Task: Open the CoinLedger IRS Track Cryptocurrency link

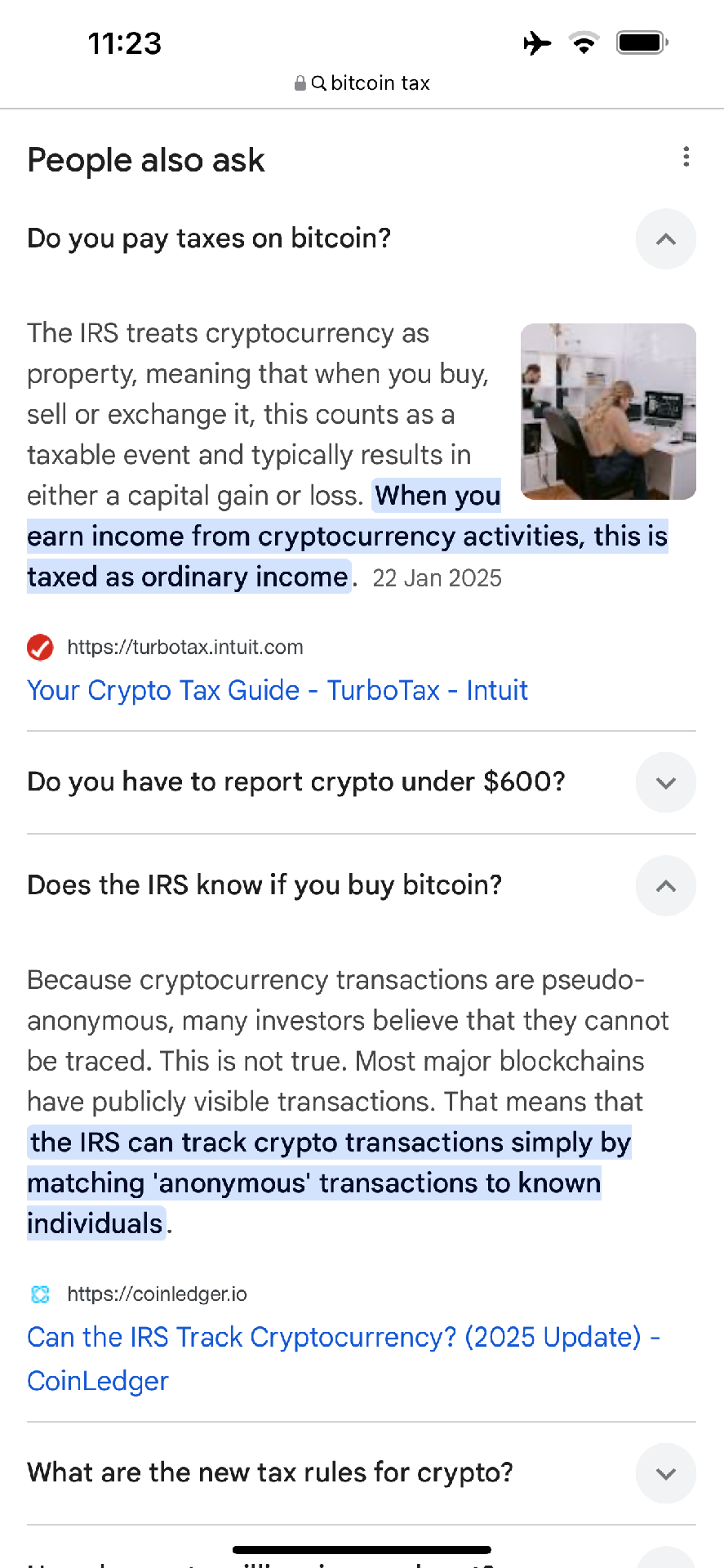Action: (343, 1338)
